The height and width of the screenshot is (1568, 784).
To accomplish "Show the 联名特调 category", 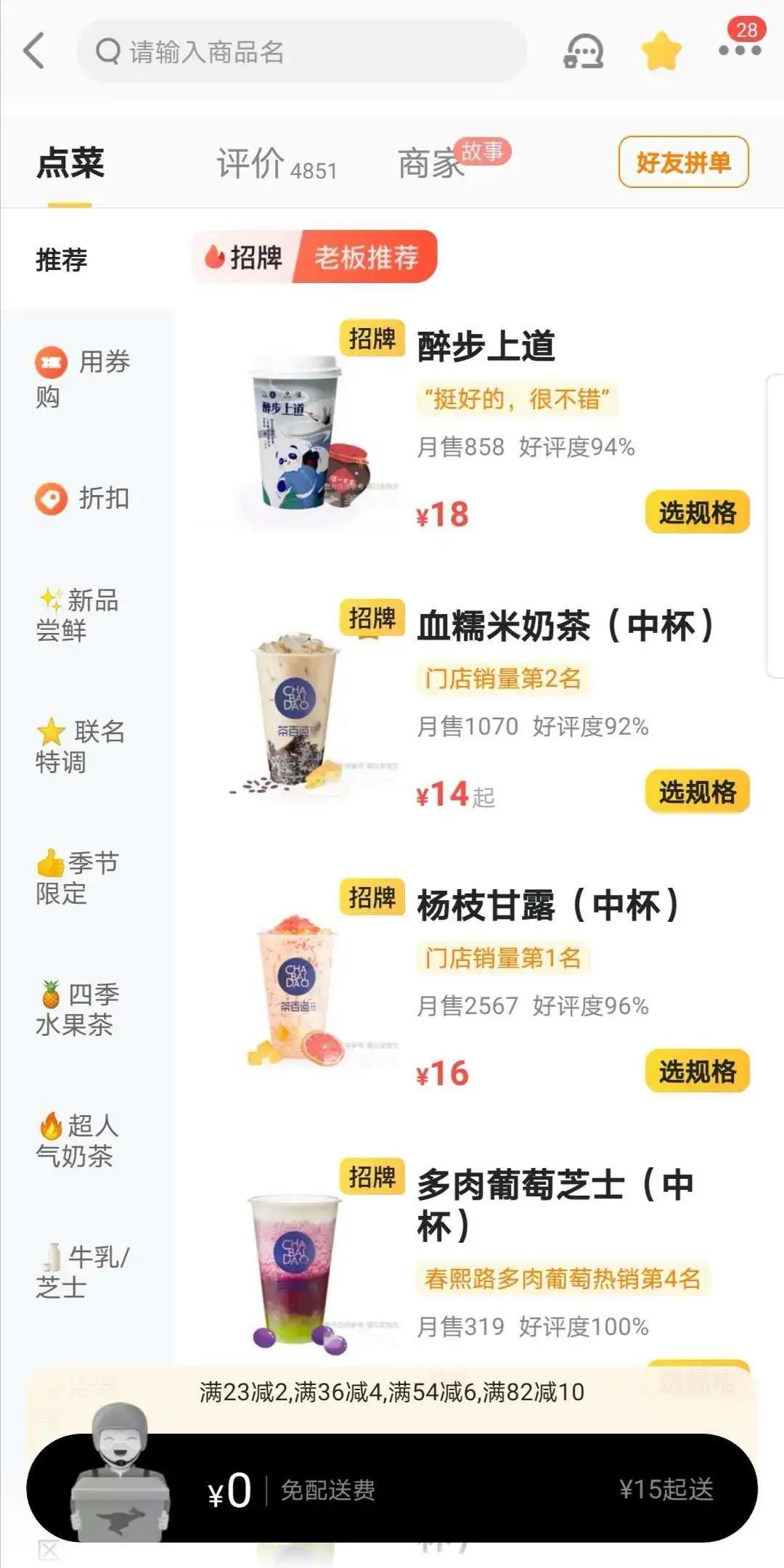I will (x=80, y=746).
